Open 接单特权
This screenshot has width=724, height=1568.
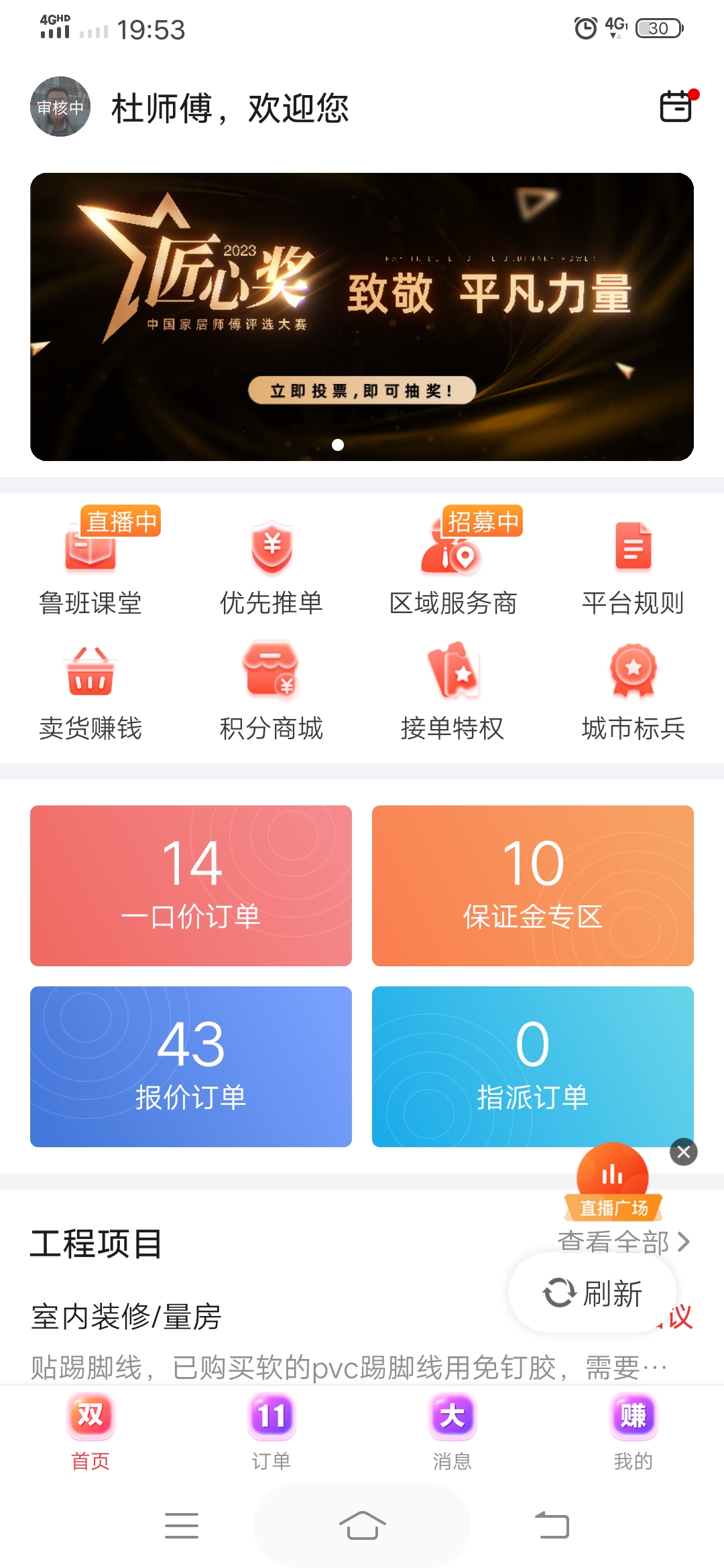[x=452, y=690]
